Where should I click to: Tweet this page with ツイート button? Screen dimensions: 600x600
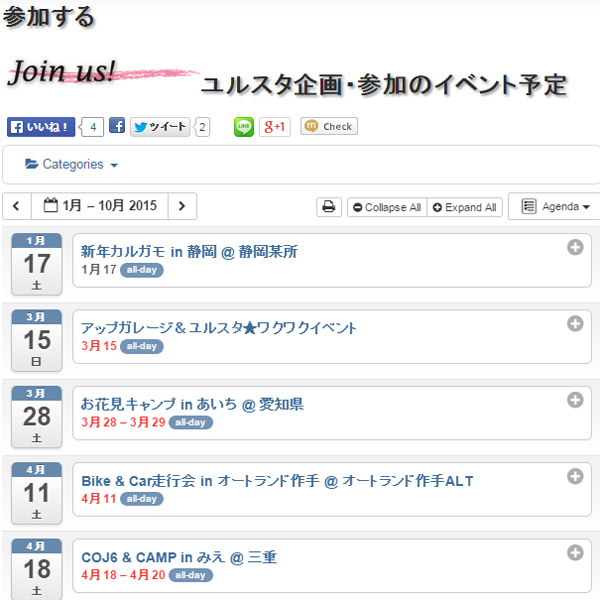click(160, 127)
